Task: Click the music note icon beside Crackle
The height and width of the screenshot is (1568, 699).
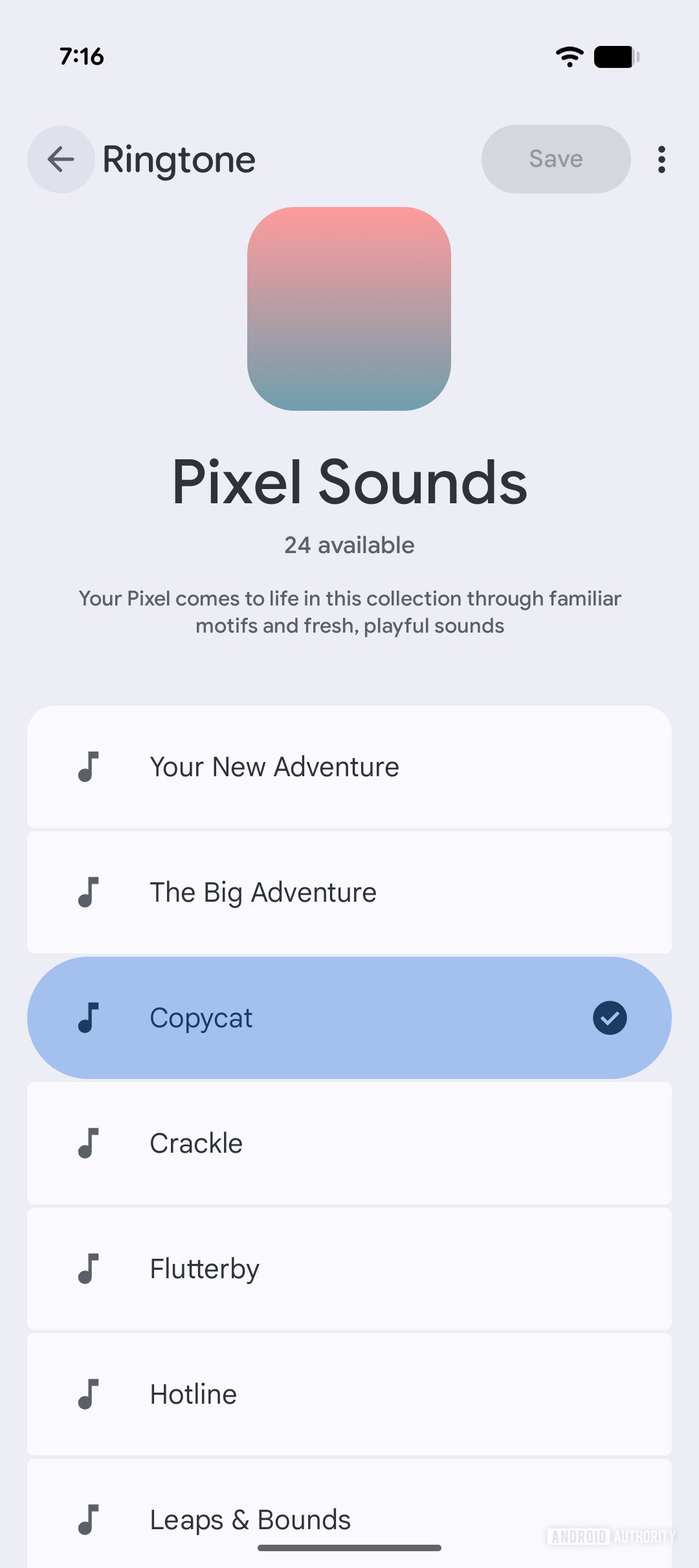Action: 89,1142
